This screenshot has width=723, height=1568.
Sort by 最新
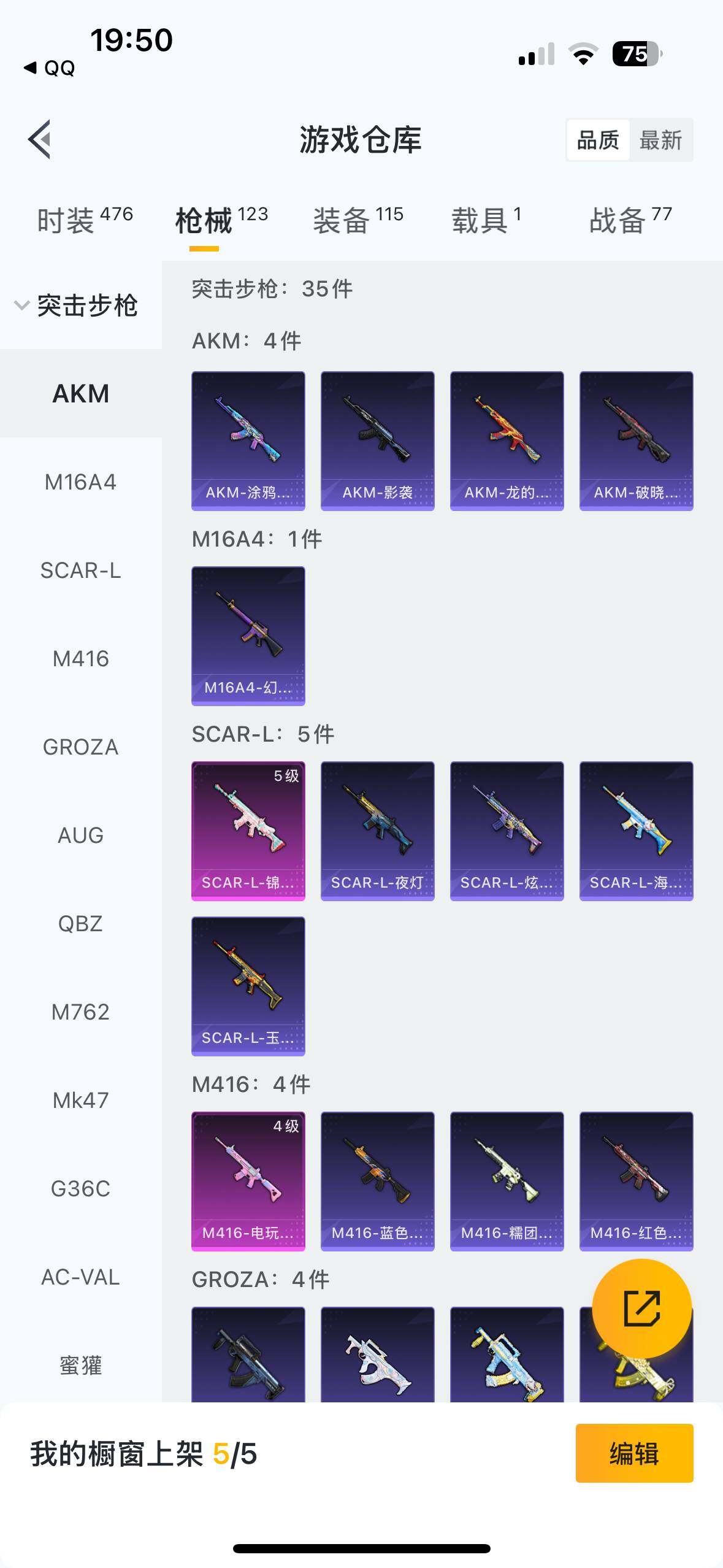click(660, 140)
